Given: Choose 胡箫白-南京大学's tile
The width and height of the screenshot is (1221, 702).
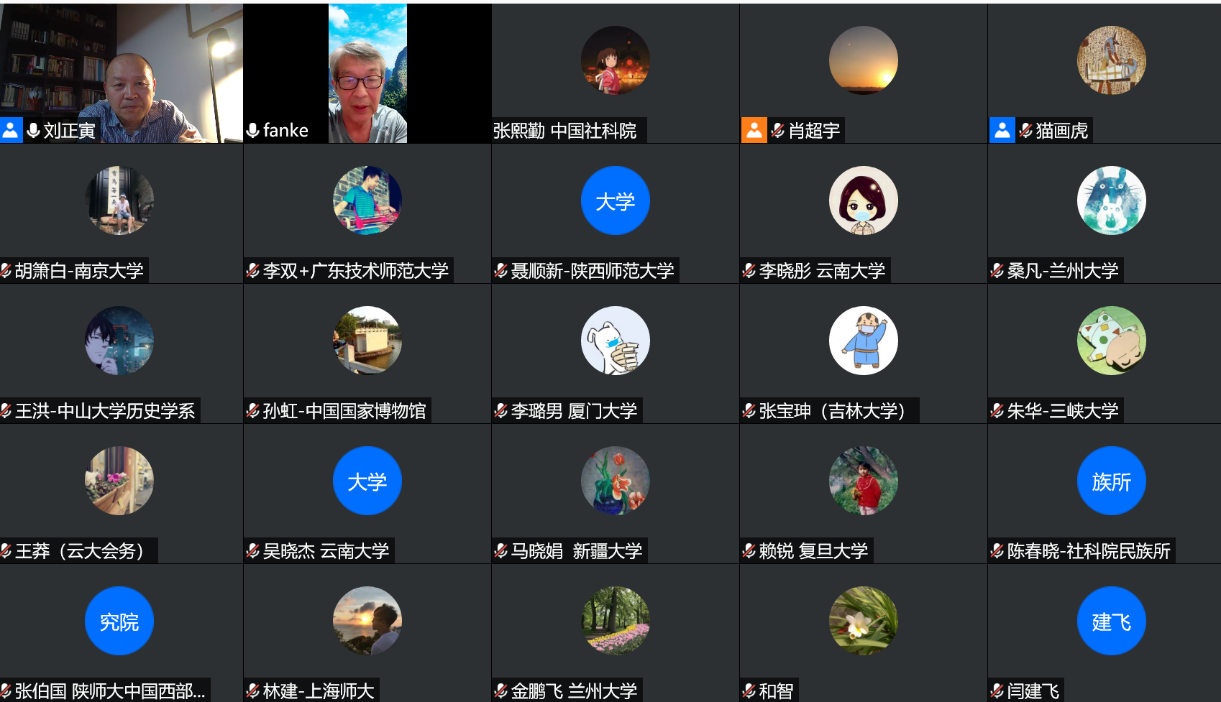Looking at the screenshot, I should 120,213.
